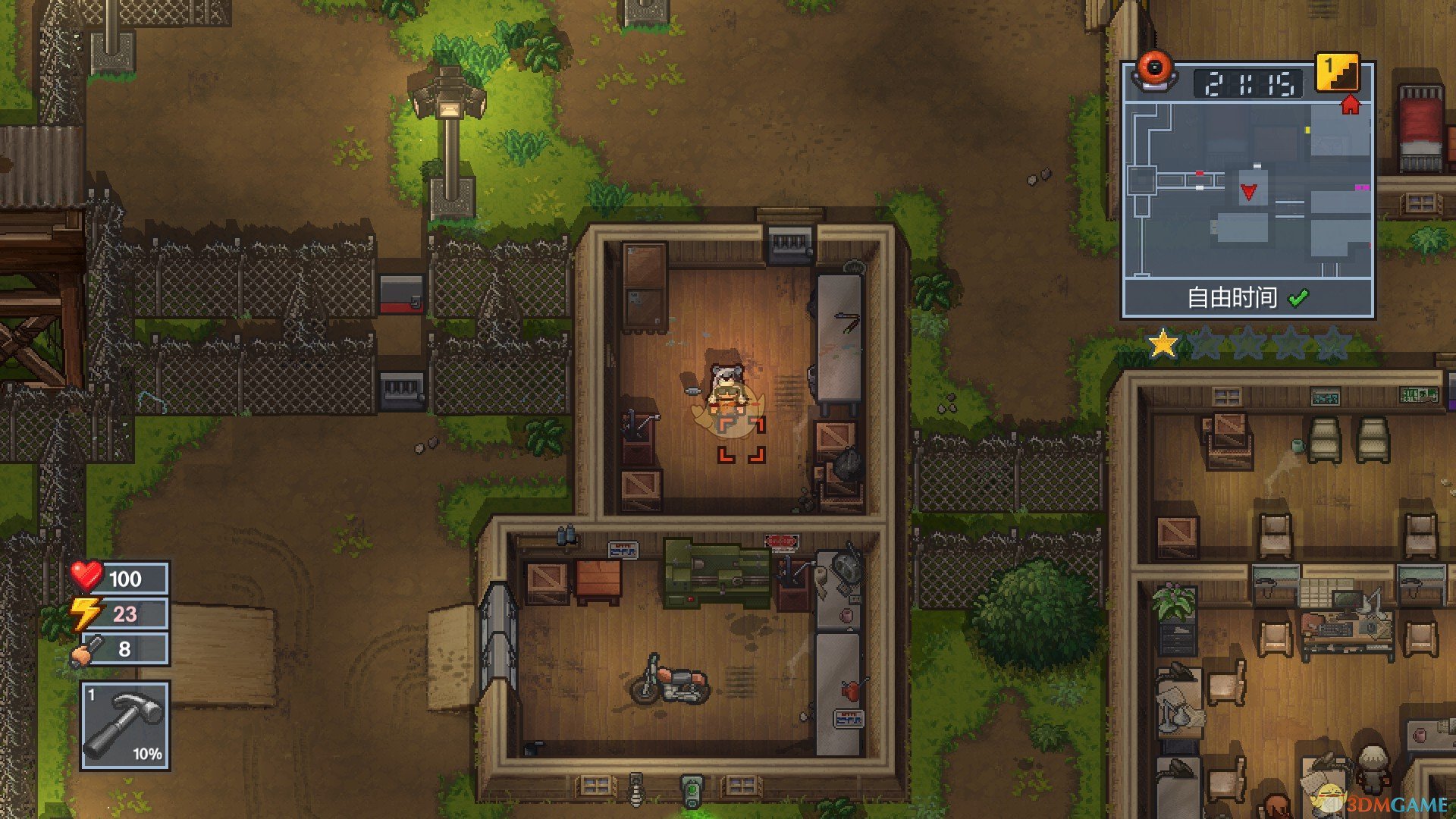Tap the red alarm icon above the minimap

click(1154, 70)
